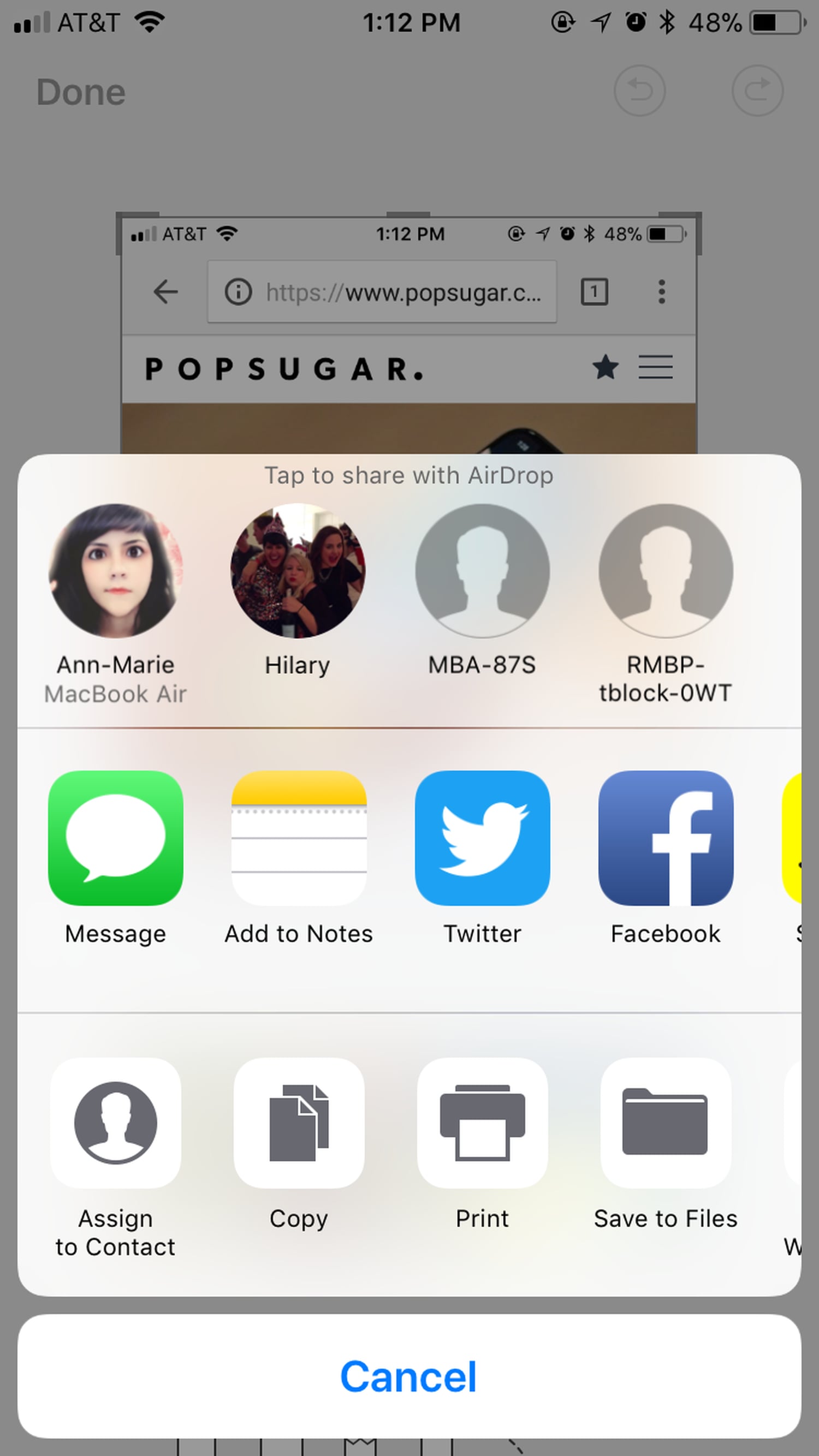The width and height of the screenshot is (819, 1456).
Task: Tap the site info icon in the address bar
Action: [x=238, y=291]
